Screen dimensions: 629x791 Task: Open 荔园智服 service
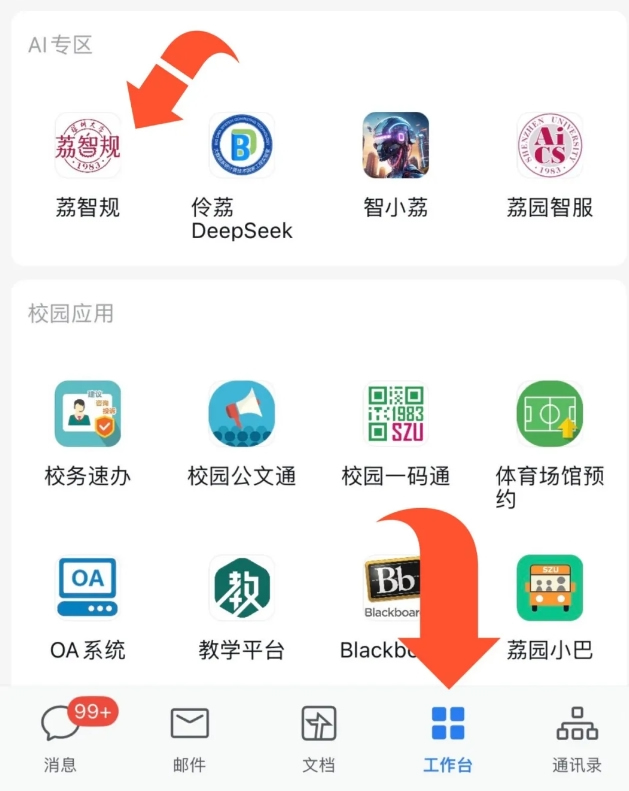coord(550,146)
